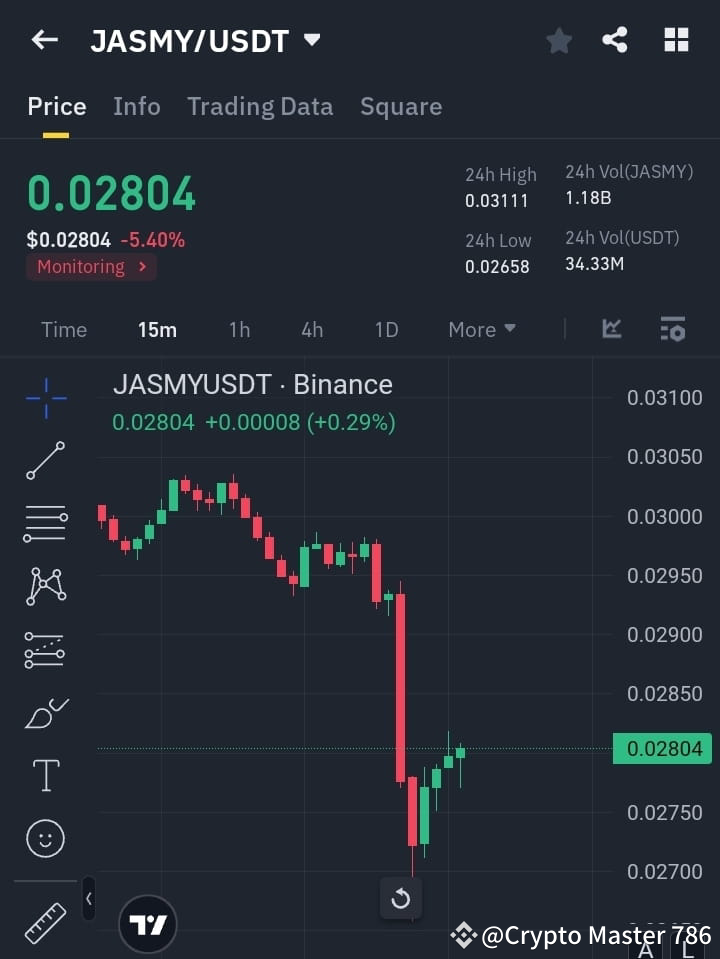Select the XABCD pattern tool
This screenshot has height=959, width=720.
point(45,587)
